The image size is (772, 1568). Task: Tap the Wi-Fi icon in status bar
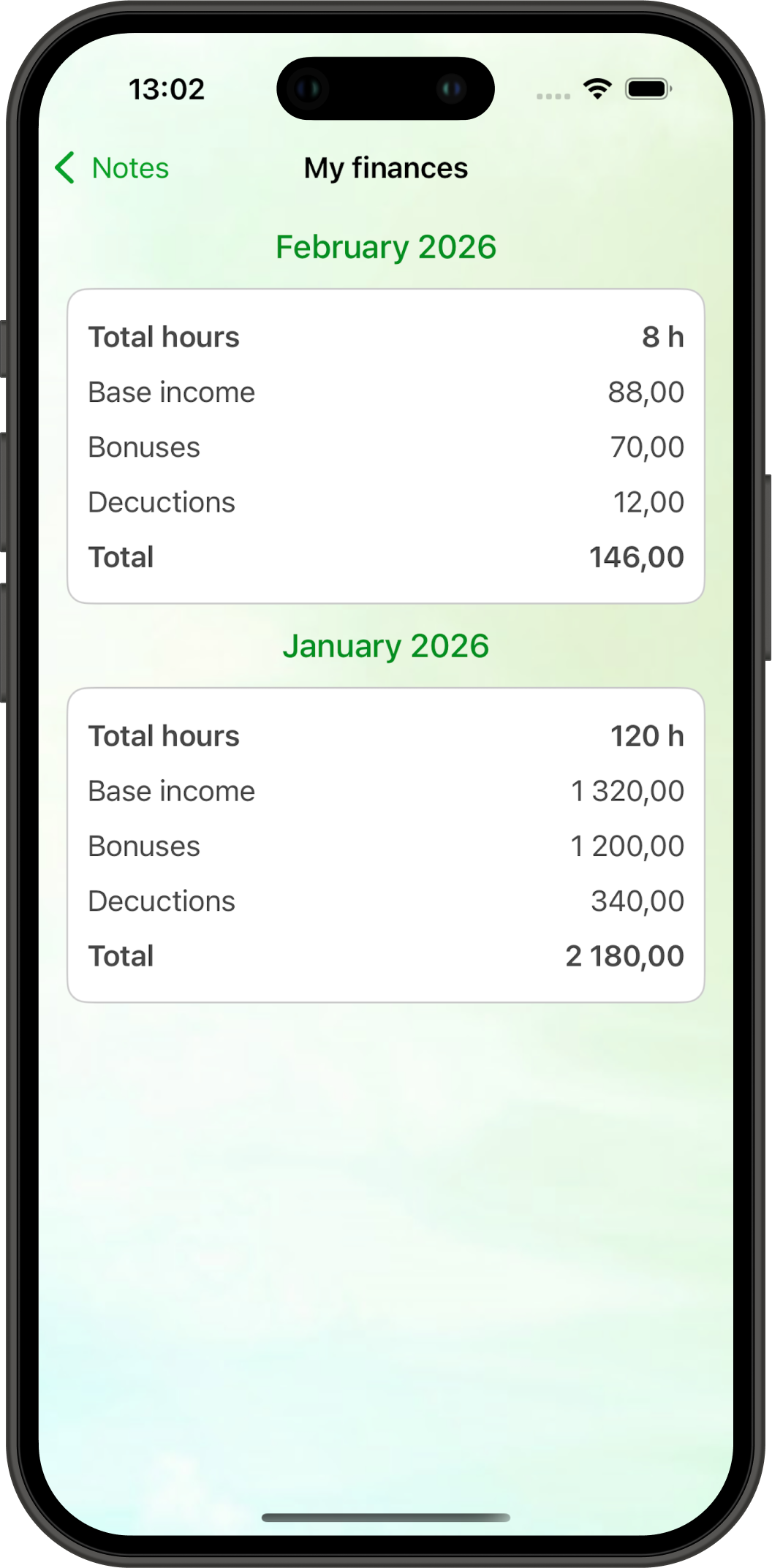[x=596, y=89]
